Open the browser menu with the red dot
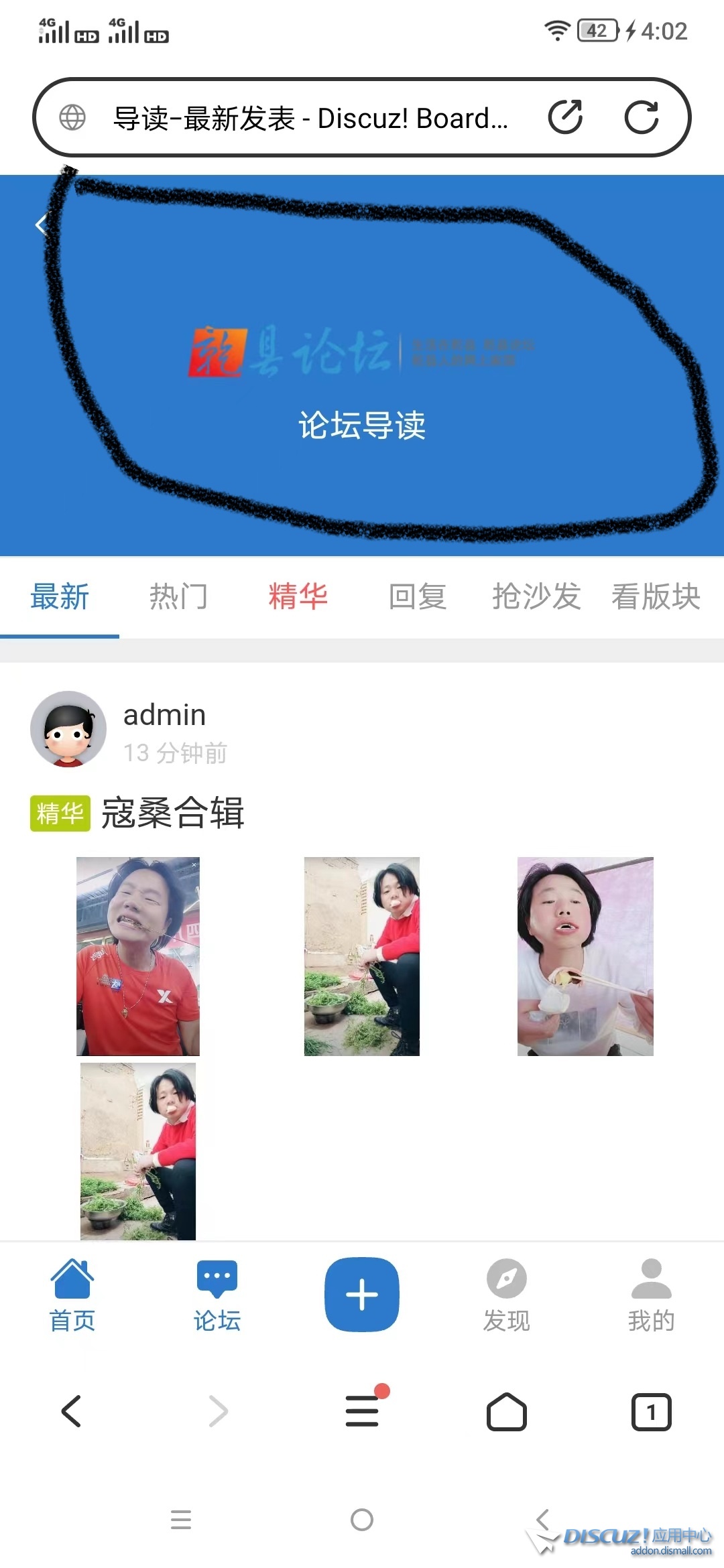The image size is (724, 1568). click(362, 1411)
